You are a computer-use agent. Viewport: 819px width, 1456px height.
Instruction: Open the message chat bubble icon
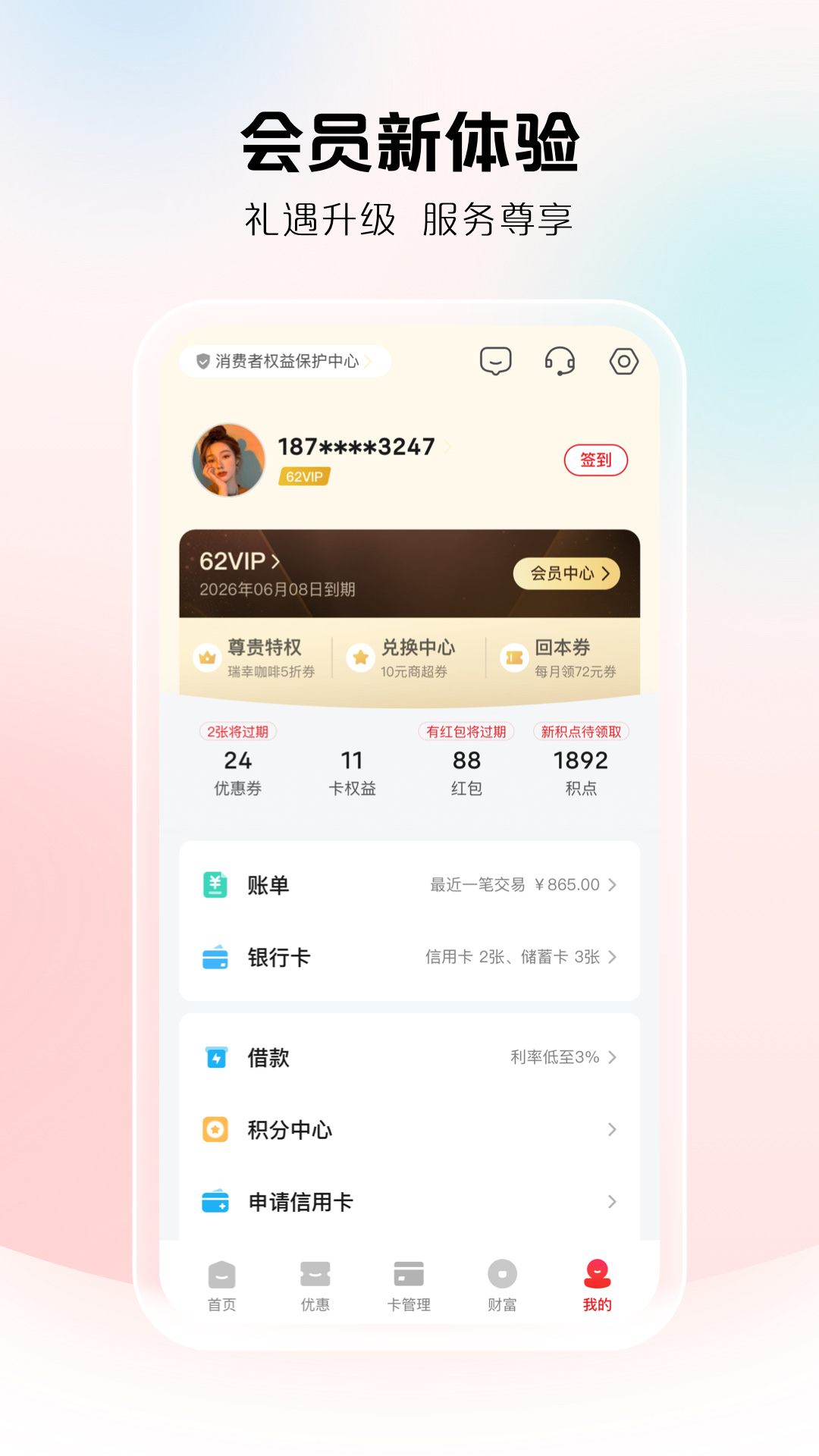(x=497, y=362)
